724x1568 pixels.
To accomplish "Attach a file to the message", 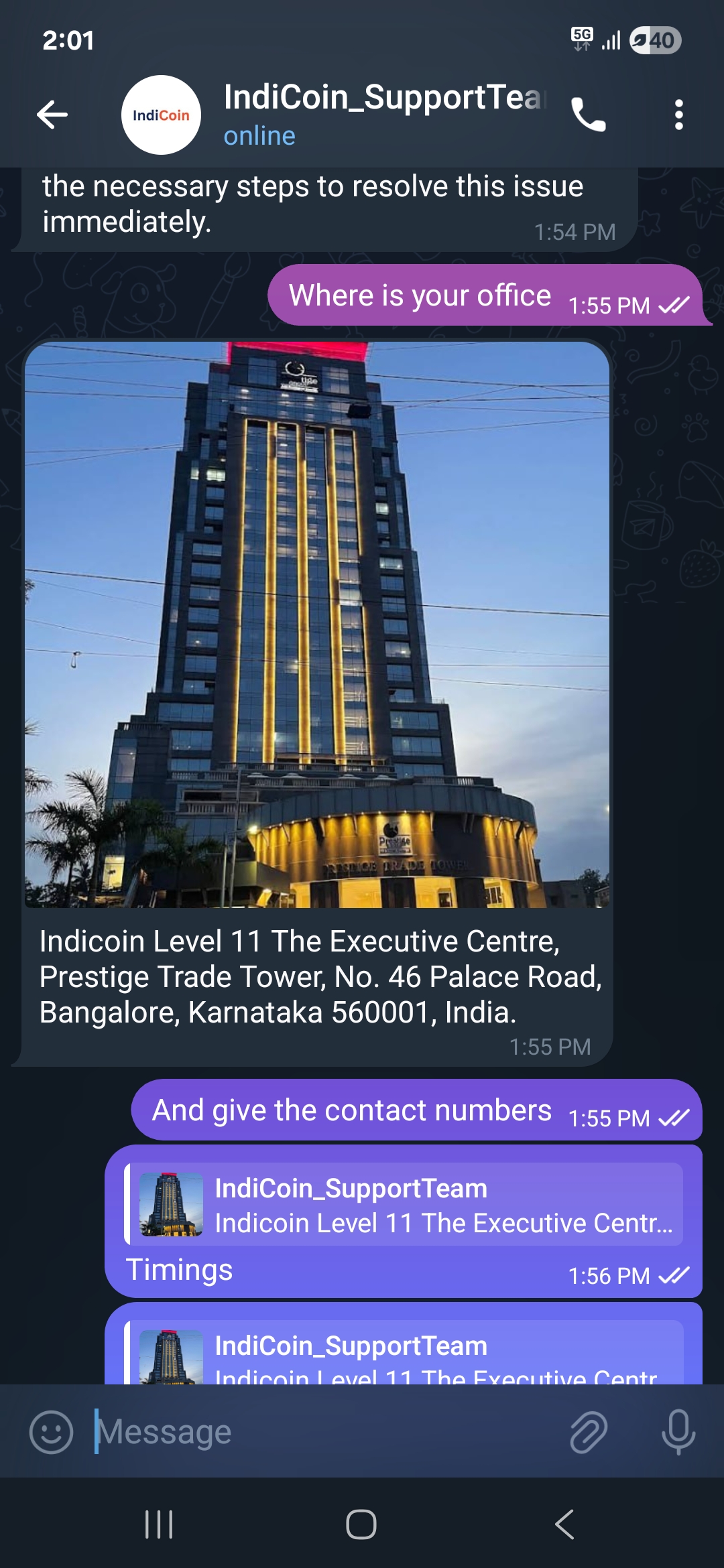I will (x=588, y=1432).
